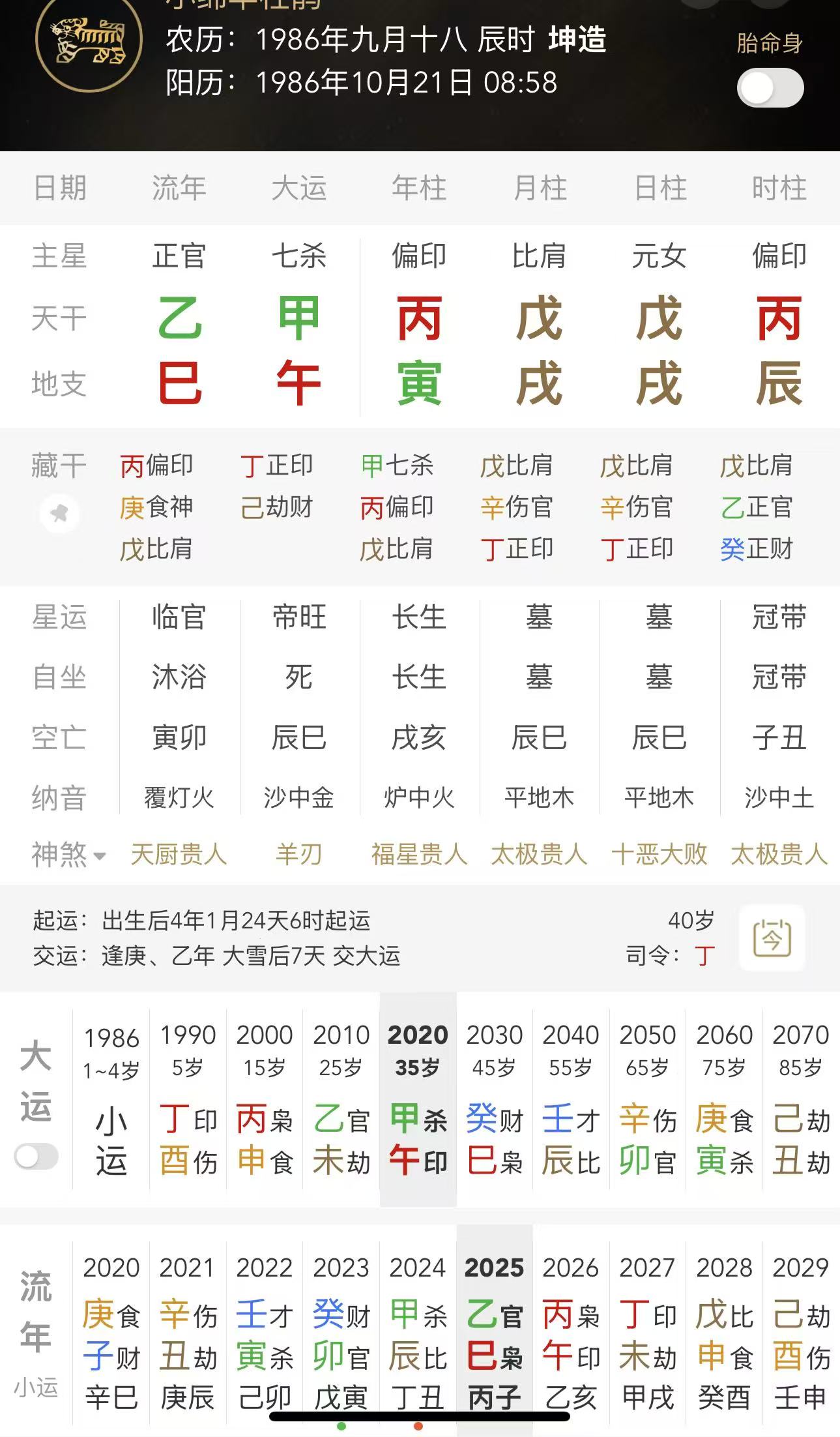This screenshot has height=1437, width=840.
Task: Tap the pin icon under 藏干
Action: (x=59, y=514)
